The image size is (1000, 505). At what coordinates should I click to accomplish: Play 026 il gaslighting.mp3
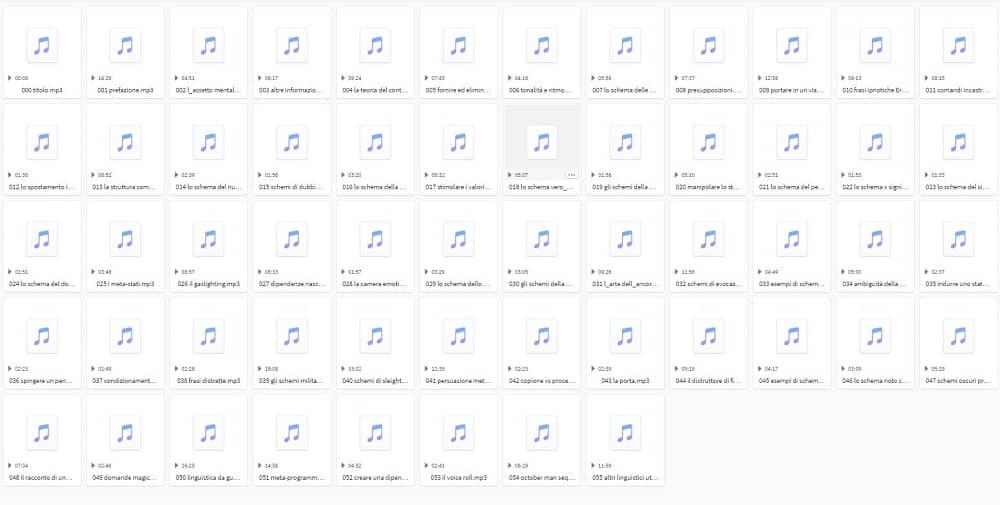click(177, 271)
